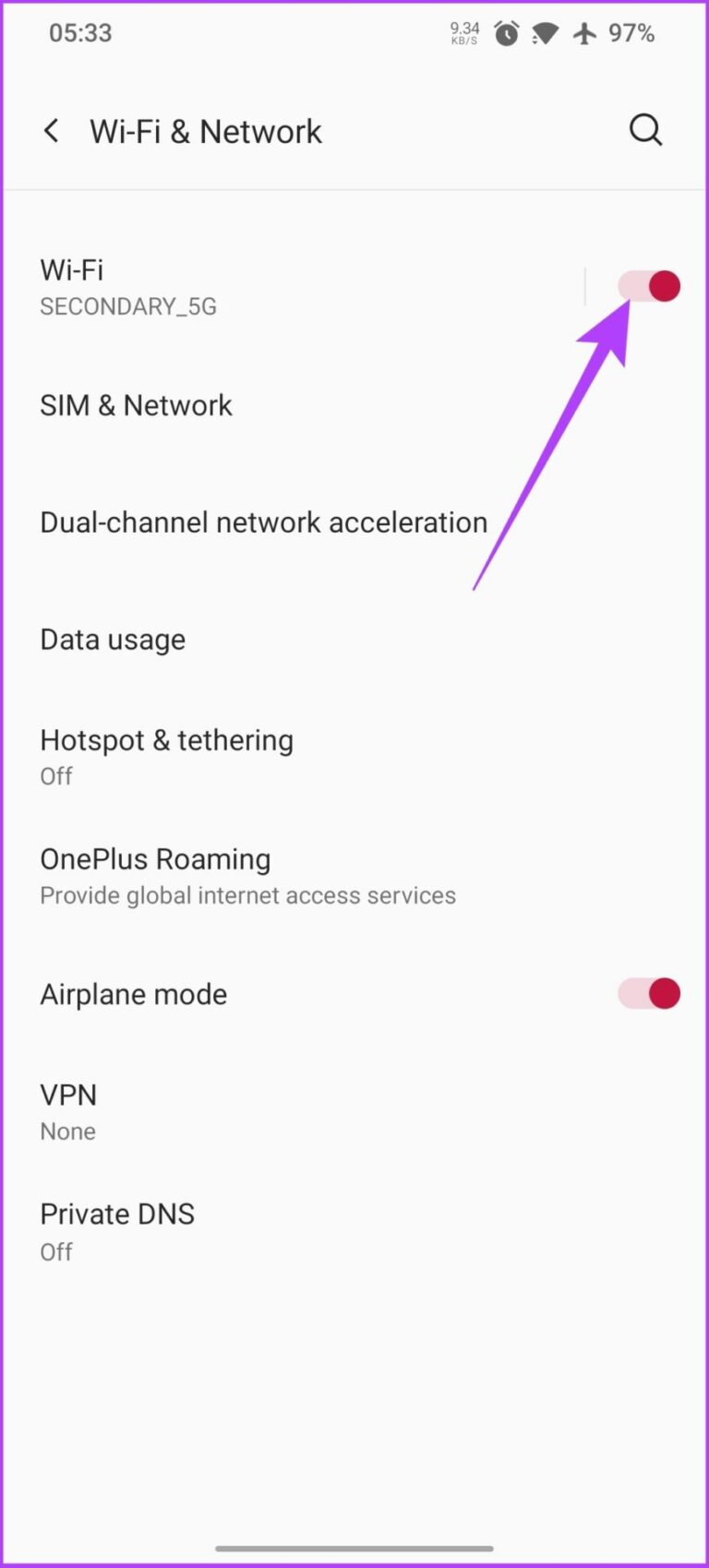Tap the back arrow to exit settings
709x1568 pixels.
click(x=52, y=130)
